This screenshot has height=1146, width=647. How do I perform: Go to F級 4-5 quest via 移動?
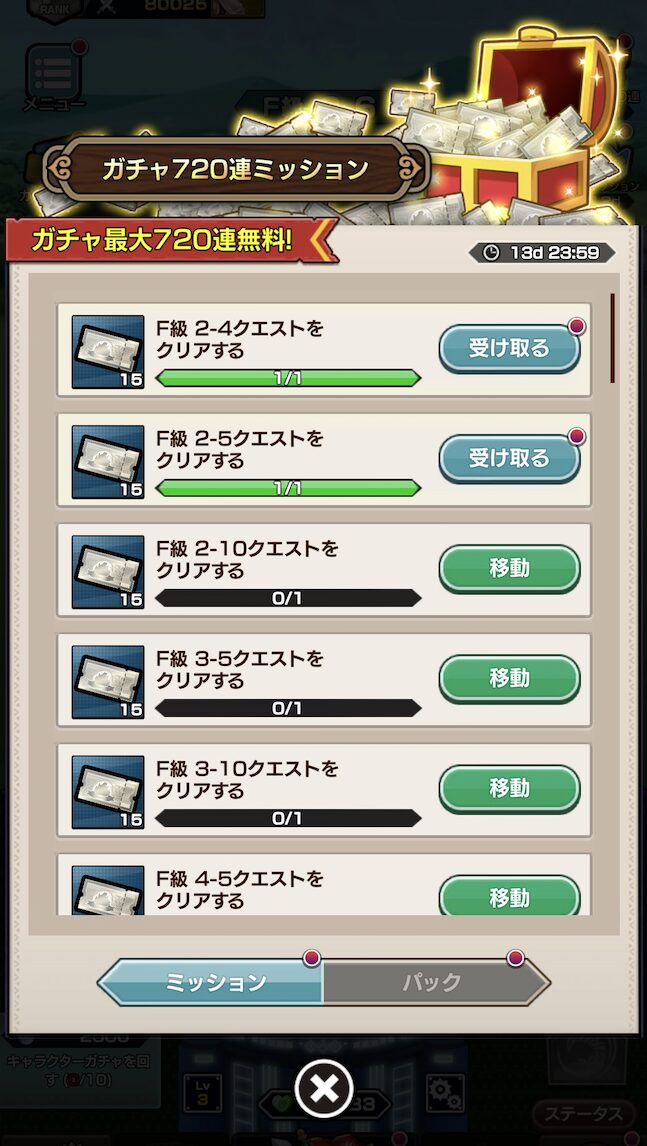pos(509,897)
